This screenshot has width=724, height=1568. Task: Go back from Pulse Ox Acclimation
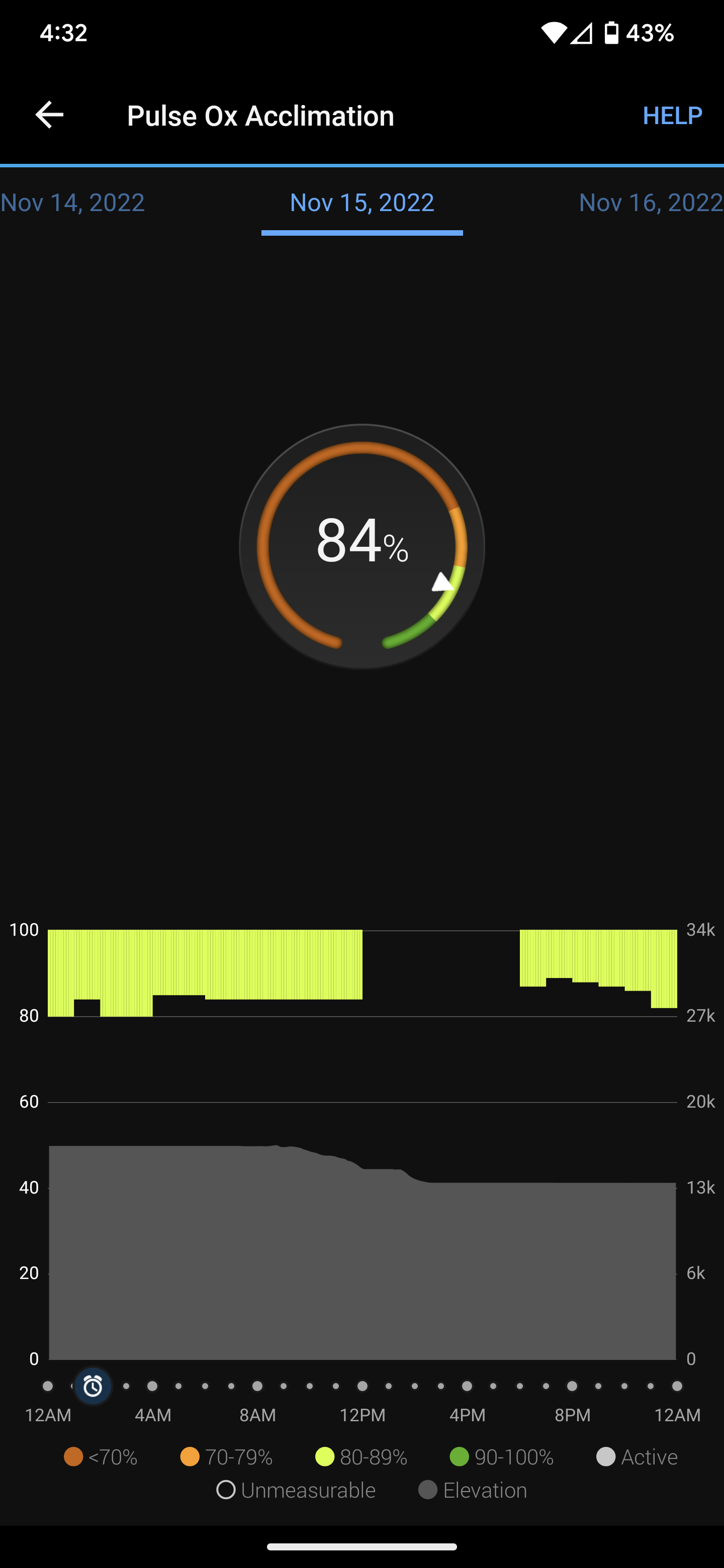coord(49,115)
